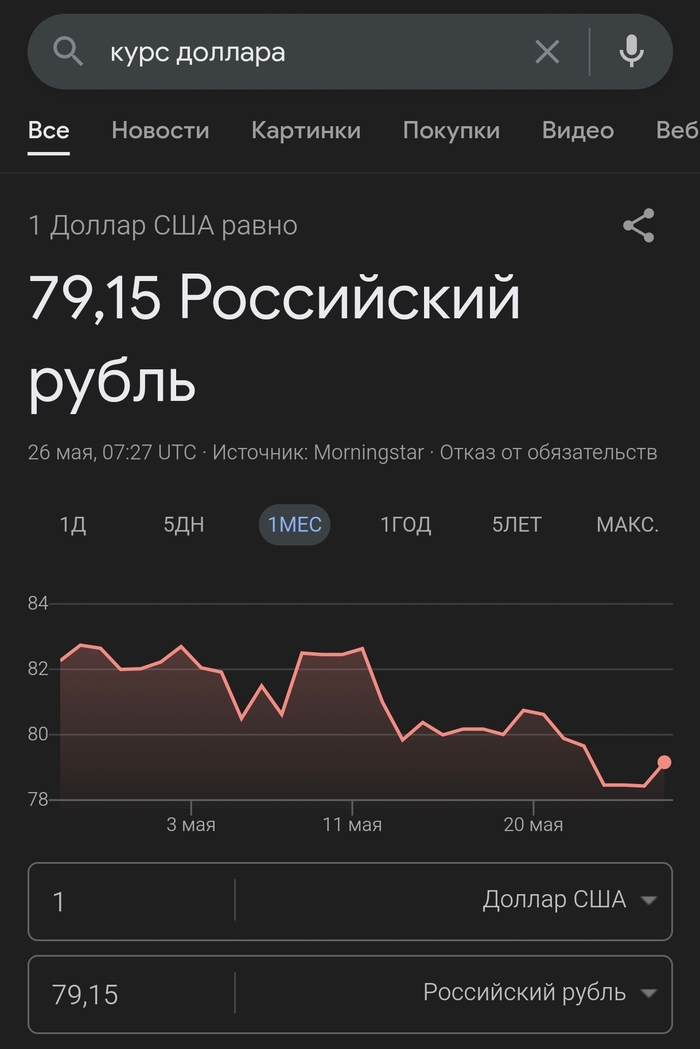Switch to the Видео tab
700x1049 pixels.
577,130
